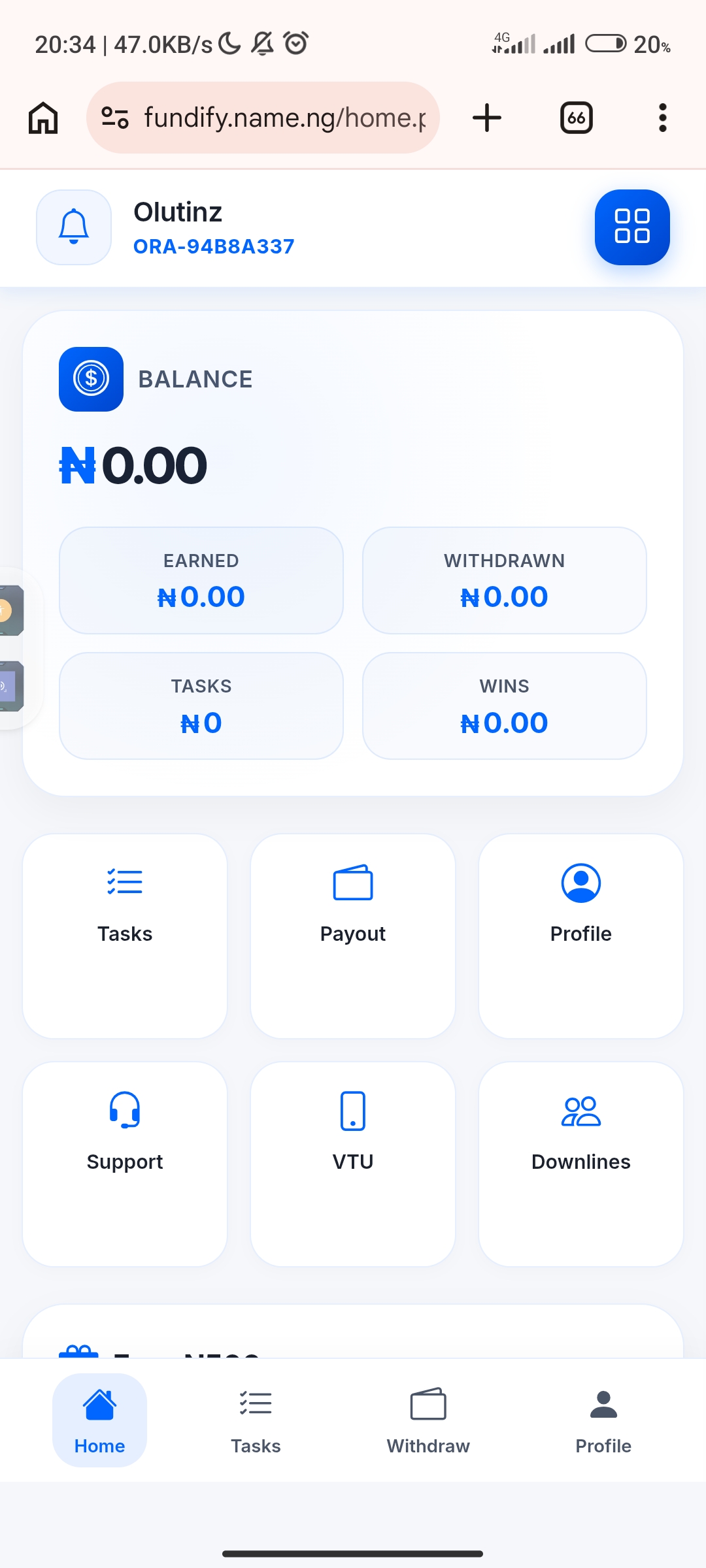
Task: Open the blue grid menu button
Action: click(631, 227)
